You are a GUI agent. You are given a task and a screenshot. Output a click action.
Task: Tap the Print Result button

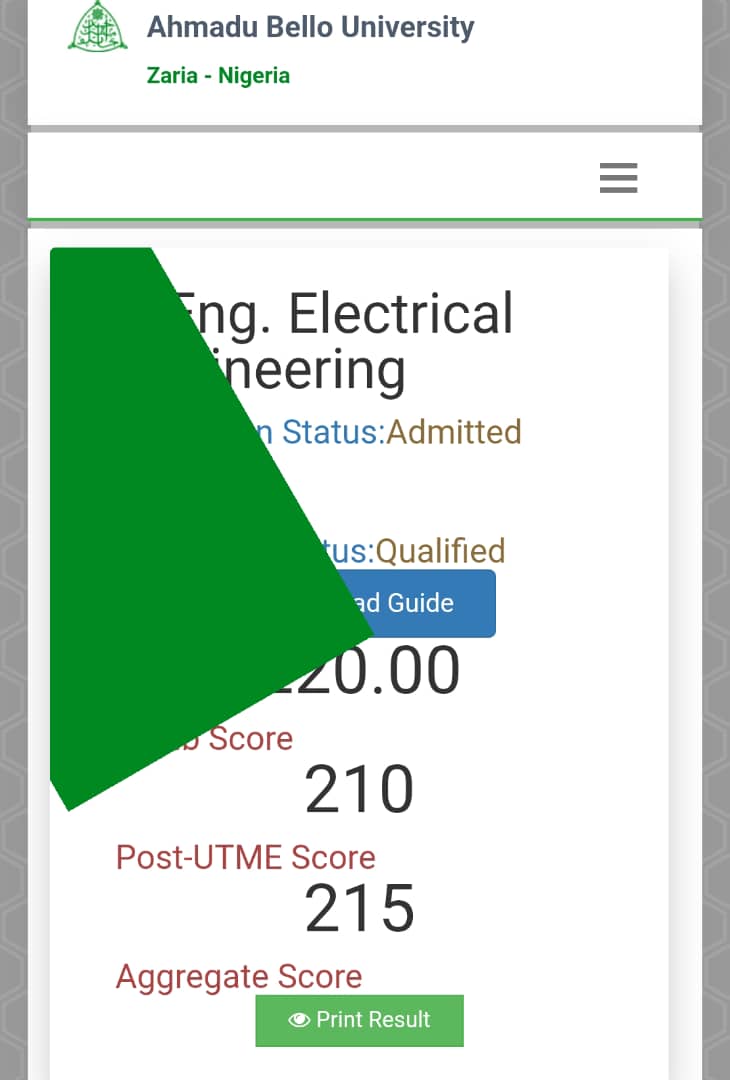click(x=360, y=1020)
